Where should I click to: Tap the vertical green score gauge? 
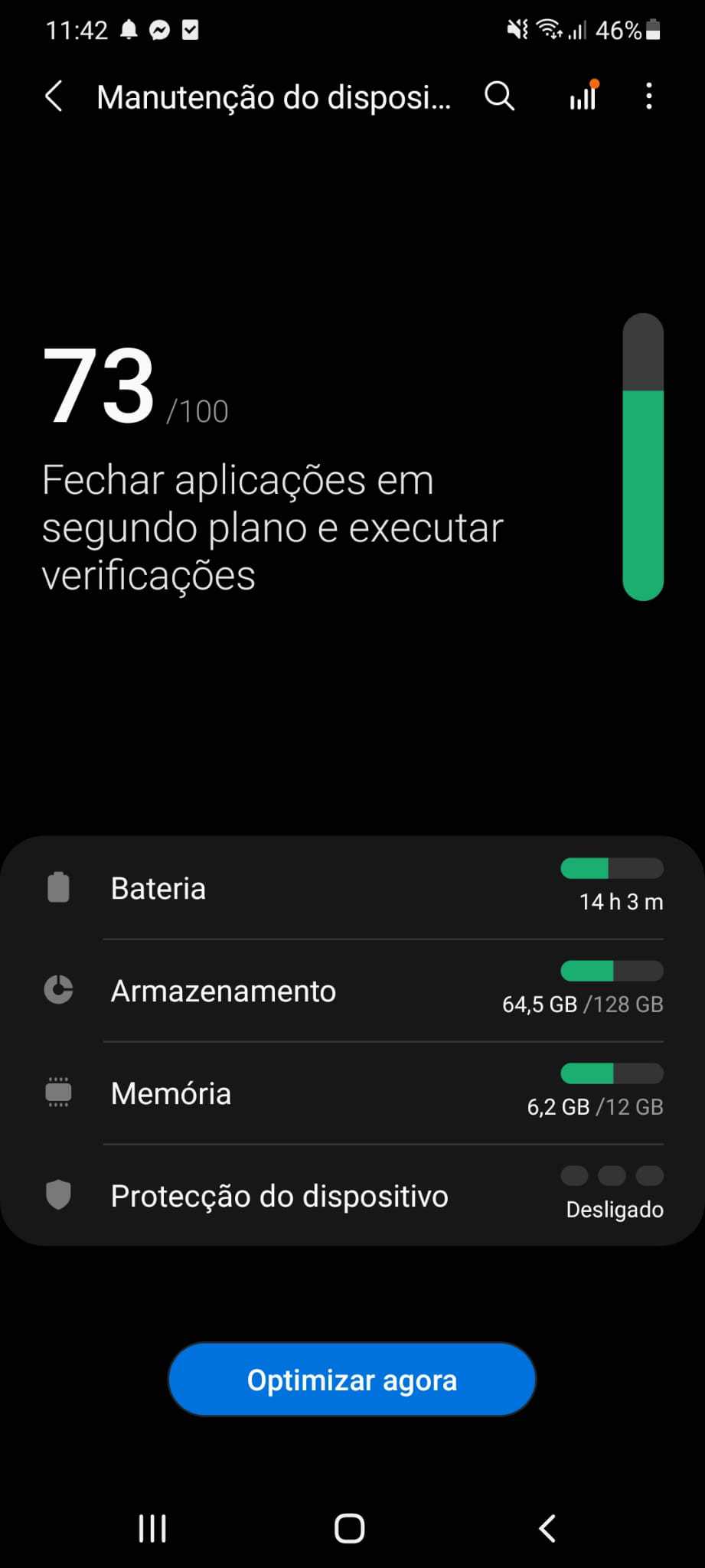pyautogui.click(x=644, y=459)
